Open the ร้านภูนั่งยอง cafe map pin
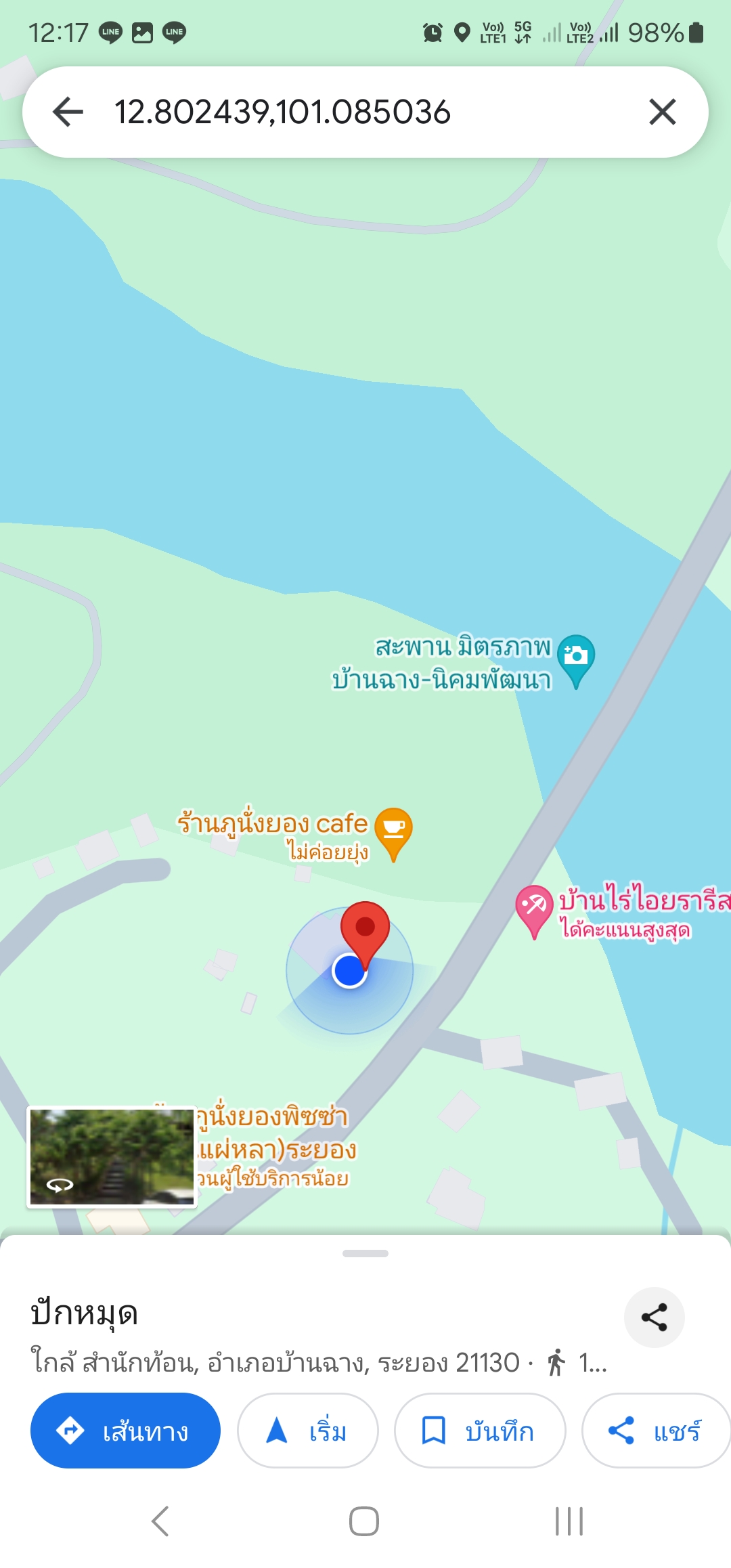The height and width of the screenshot is (1568, 731). [x=393, y=833]
